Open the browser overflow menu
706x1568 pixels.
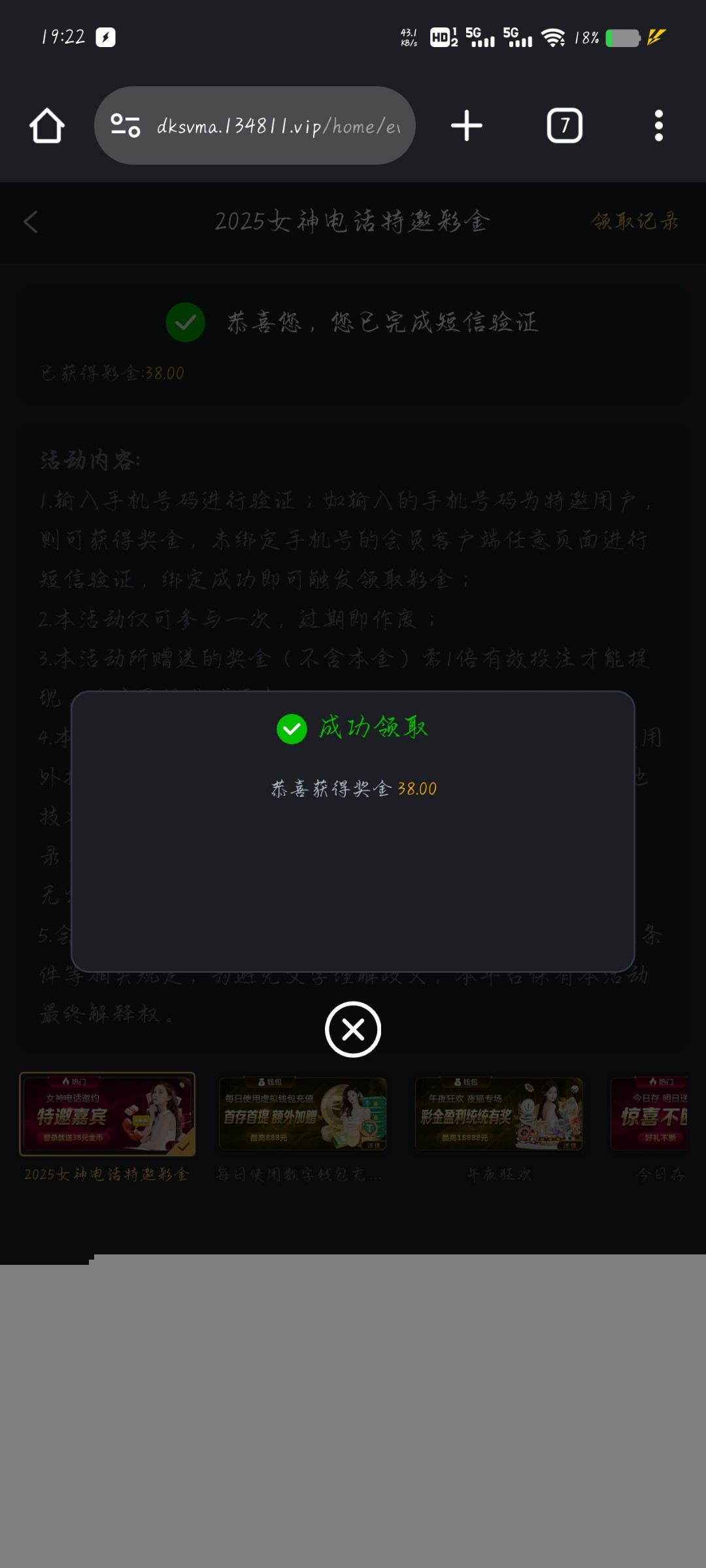coord(658,125)
